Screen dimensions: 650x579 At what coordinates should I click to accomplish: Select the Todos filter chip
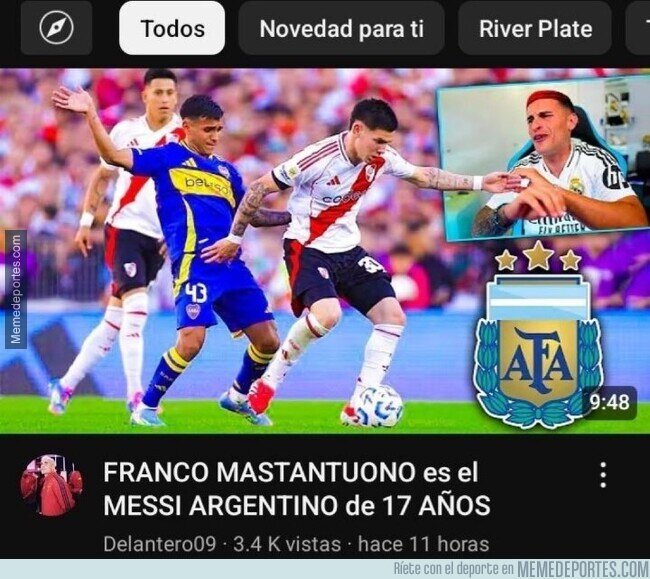(x=172, y=28)
